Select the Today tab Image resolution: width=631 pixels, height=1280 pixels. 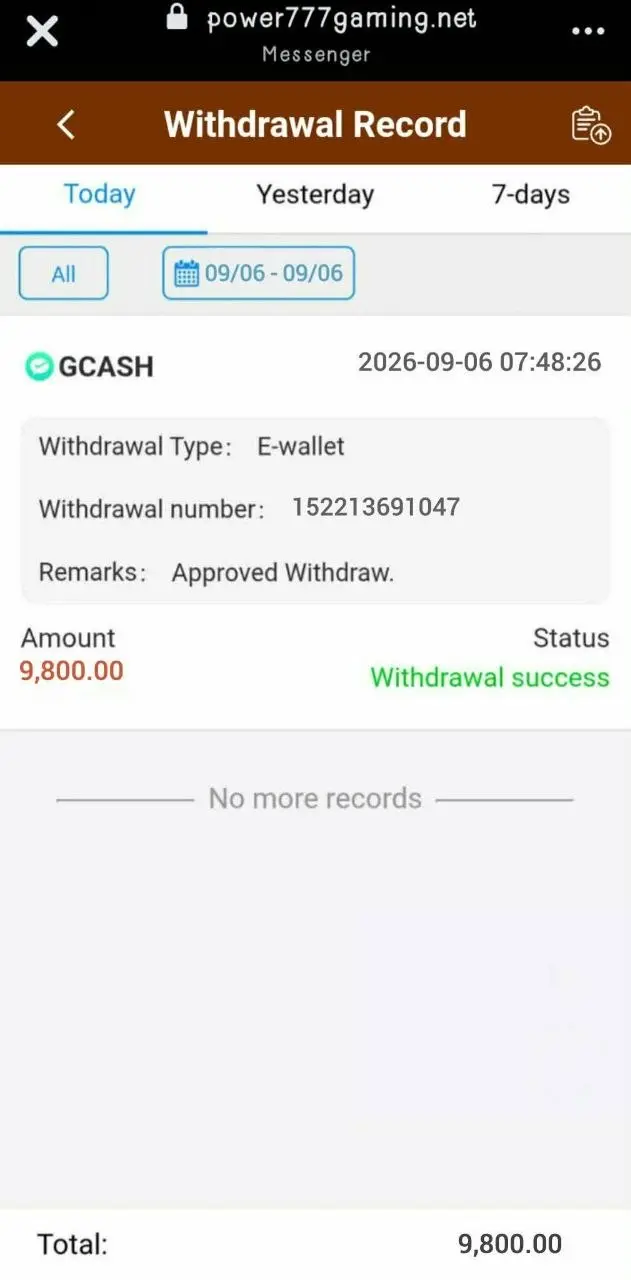pos(100,194)
